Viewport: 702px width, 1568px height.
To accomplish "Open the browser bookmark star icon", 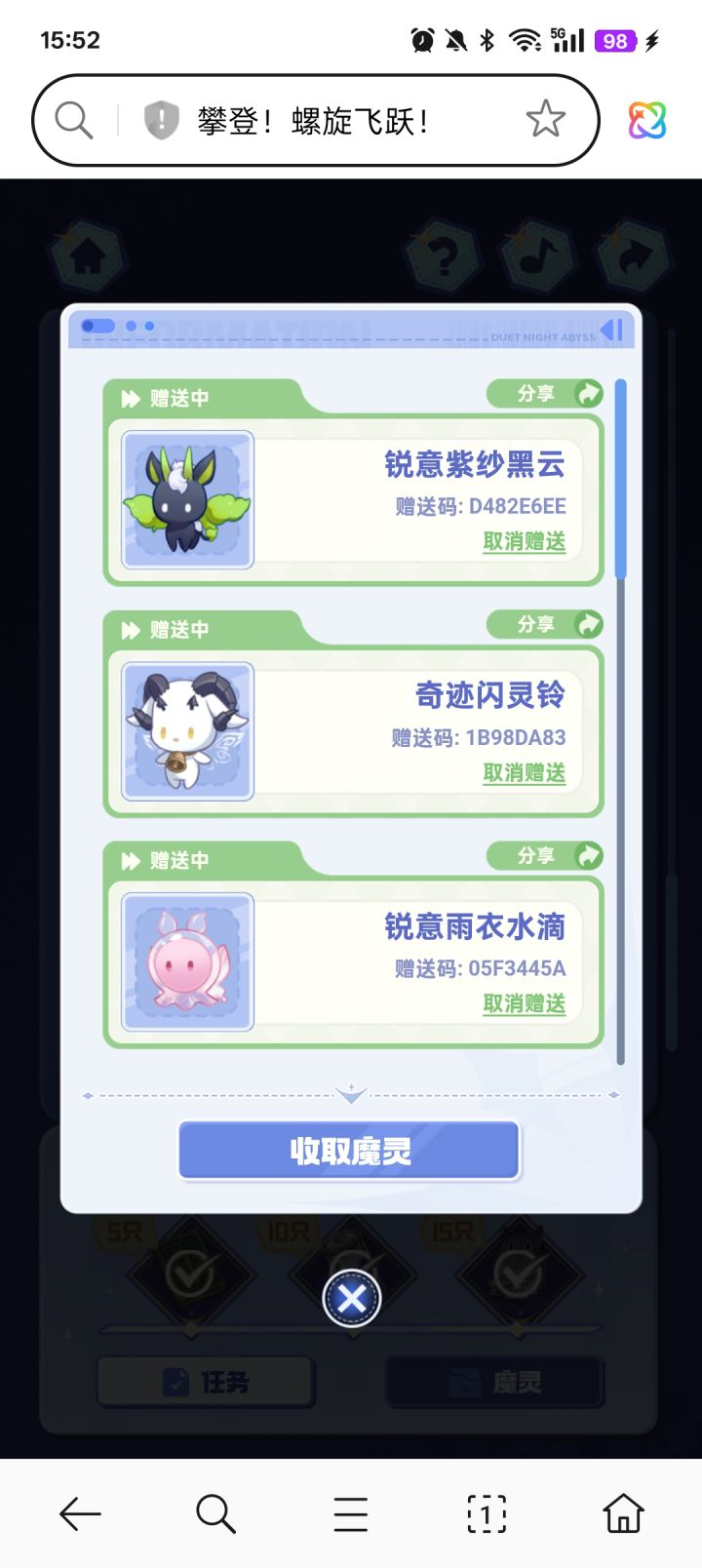I will pos(546,119).
